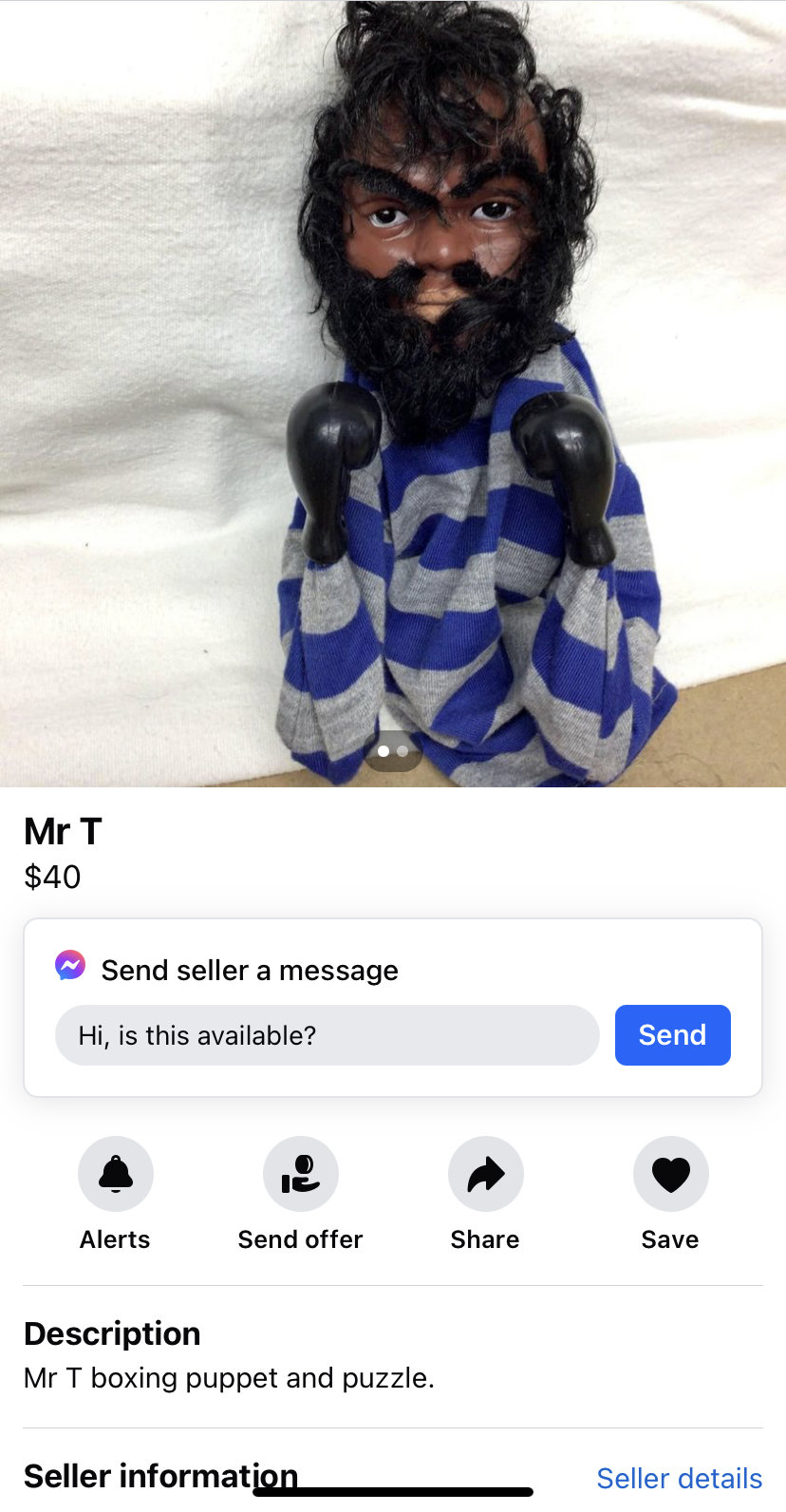Send an offer to the seller
The width and height of the screenshot is (786, 1512).
300,1174
